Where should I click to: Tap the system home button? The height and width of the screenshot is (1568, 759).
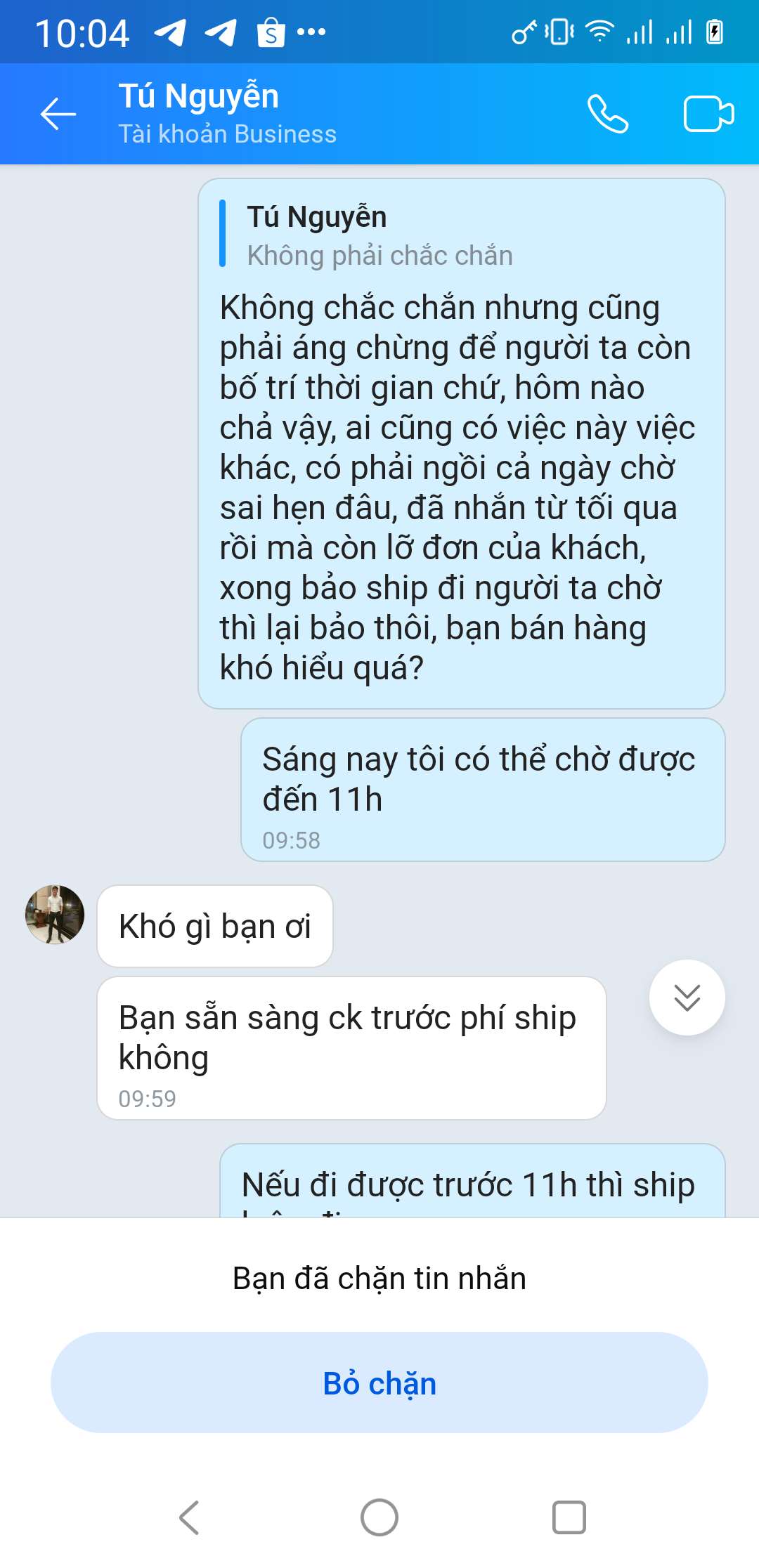379,1517
